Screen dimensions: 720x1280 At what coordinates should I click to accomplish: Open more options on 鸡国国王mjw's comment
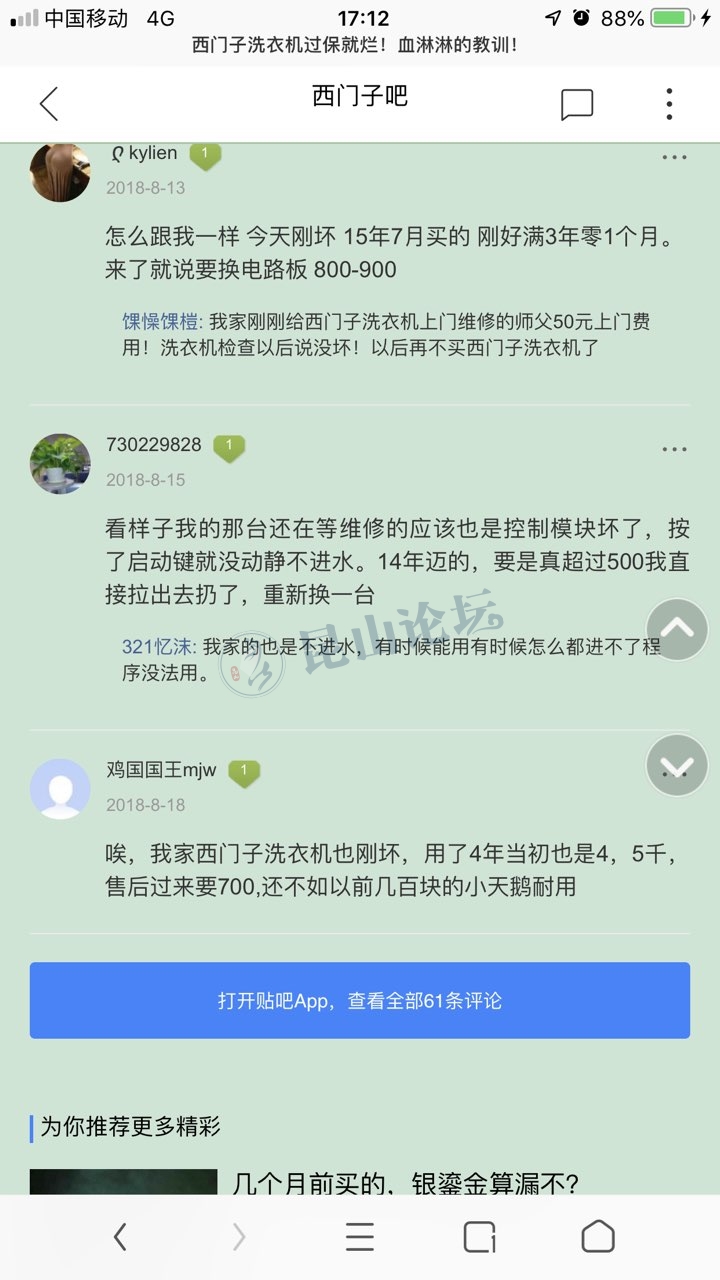coord(674,775)
